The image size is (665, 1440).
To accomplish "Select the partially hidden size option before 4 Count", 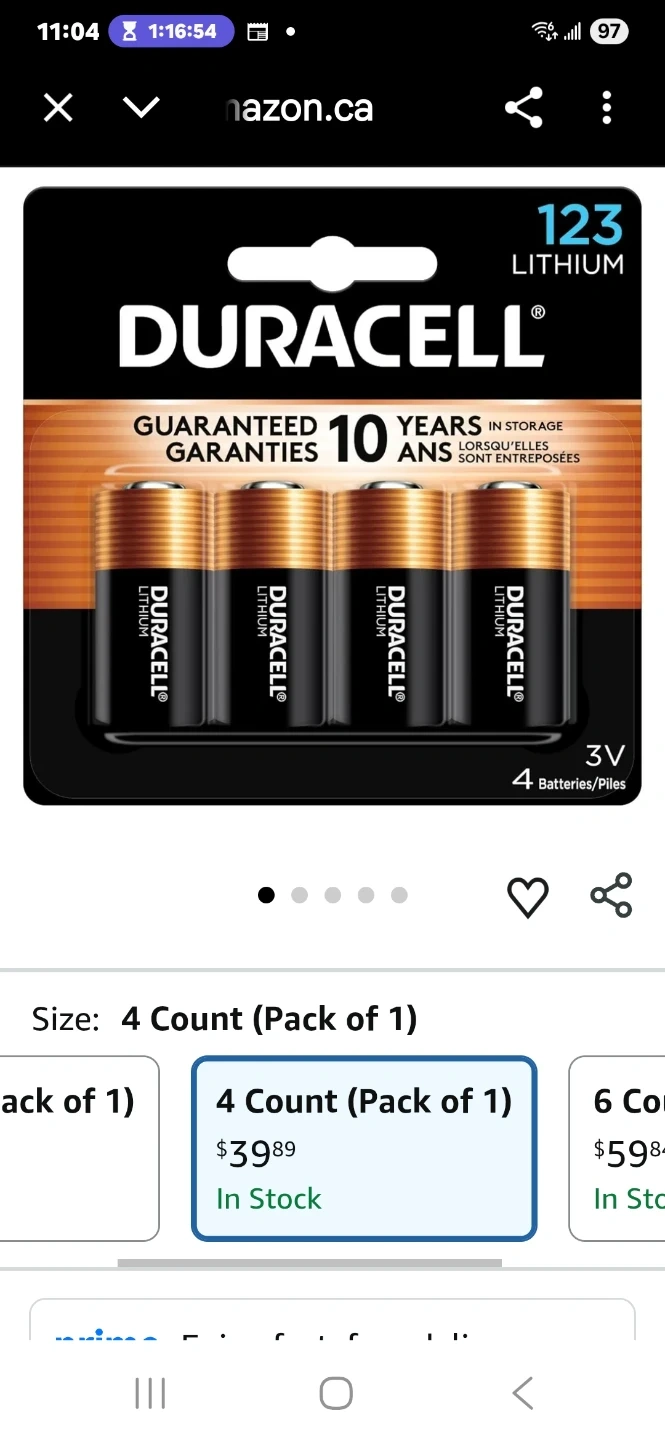I will click(78, 1148).
